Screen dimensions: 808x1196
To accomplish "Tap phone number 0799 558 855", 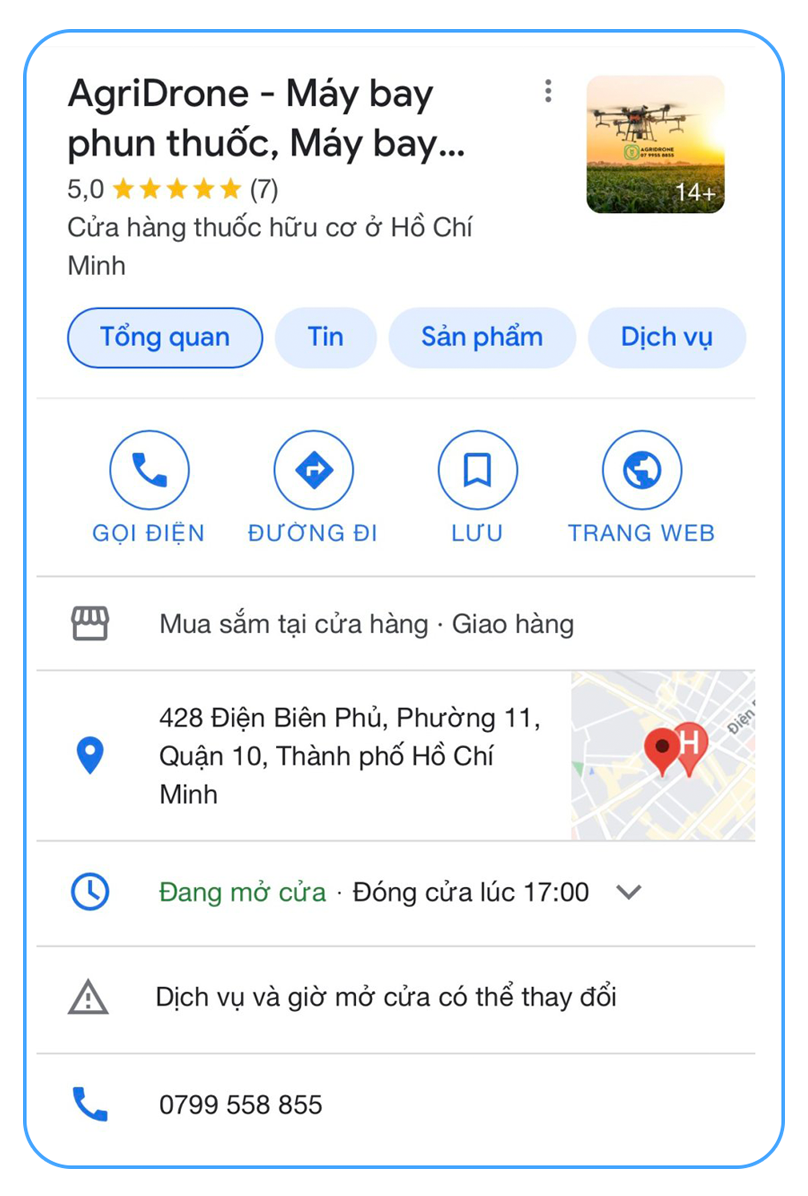I will (241, 1105).
